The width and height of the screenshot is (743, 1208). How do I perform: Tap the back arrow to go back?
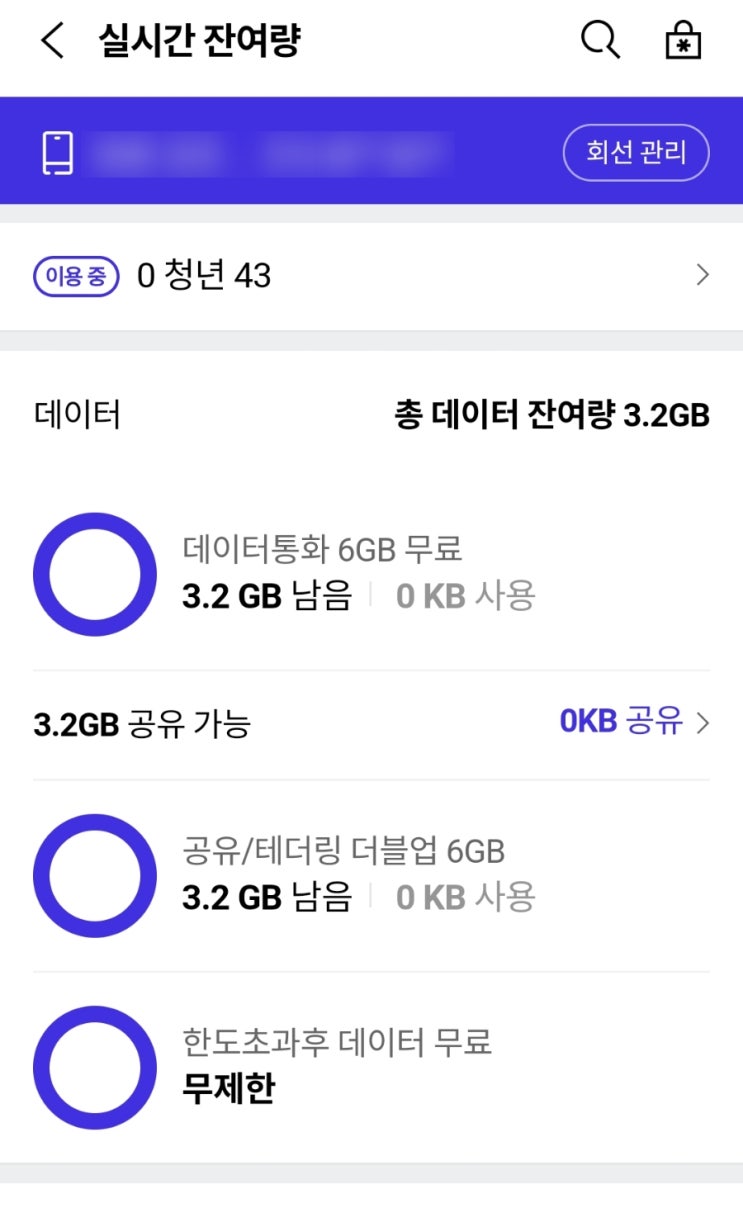(47, 40)
